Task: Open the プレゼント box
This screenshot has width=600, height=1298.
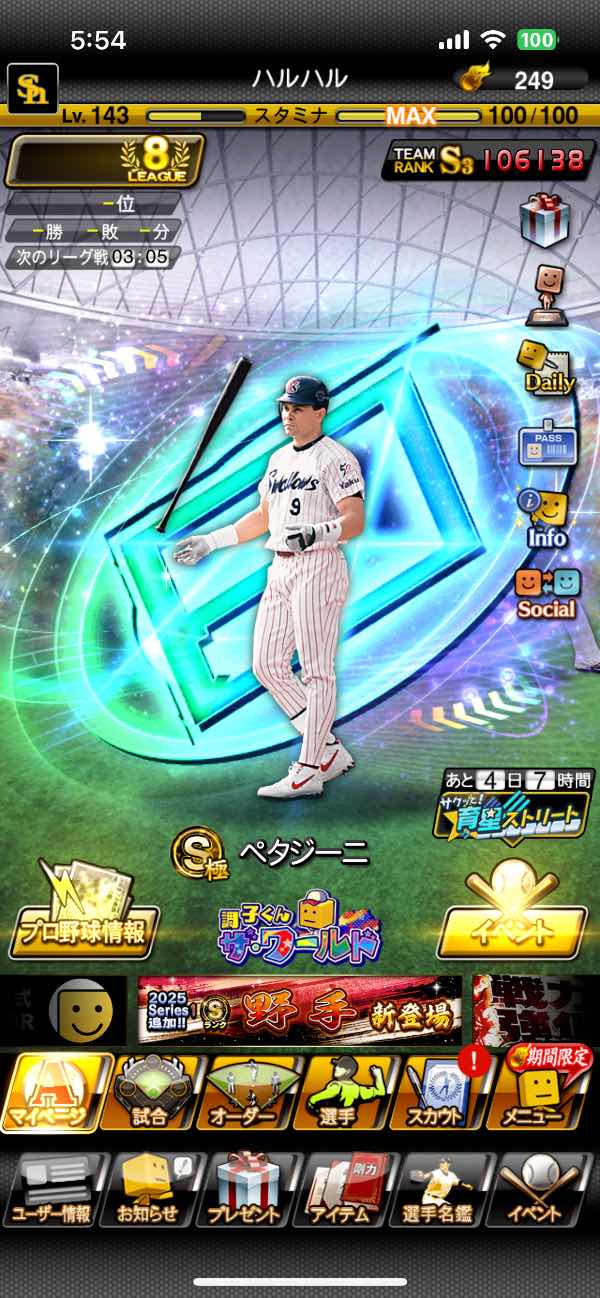Action: coord(247,1190)
